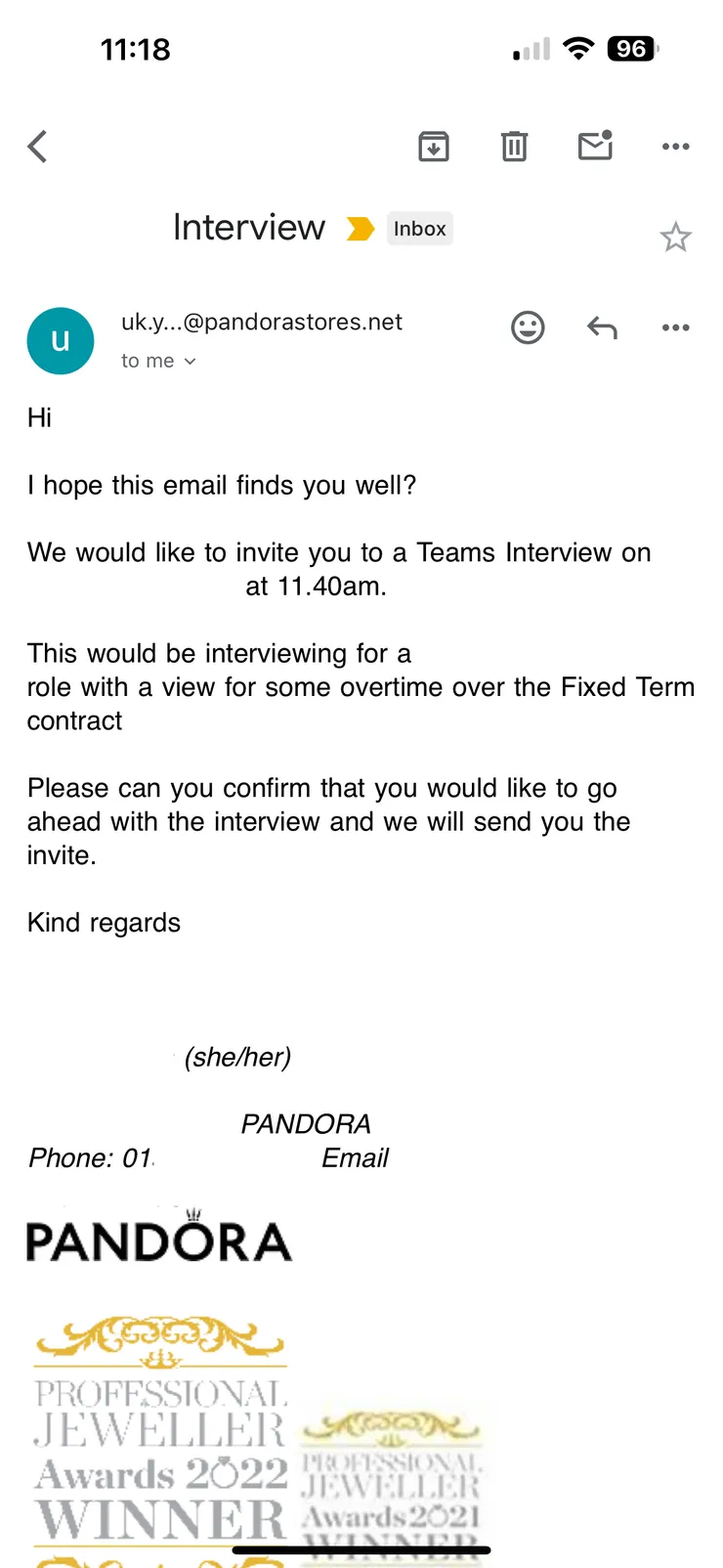Open more options beside the reply arrow
723x1568 pixels.
click(x=675, y=327)
